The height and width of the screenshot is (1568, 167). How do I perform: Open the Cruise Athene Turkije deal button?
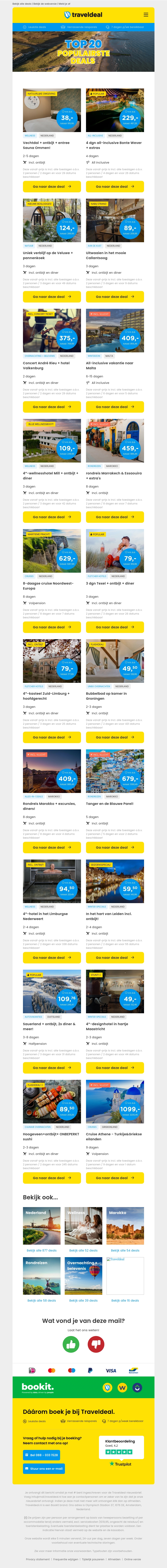tap(115, 1178)
